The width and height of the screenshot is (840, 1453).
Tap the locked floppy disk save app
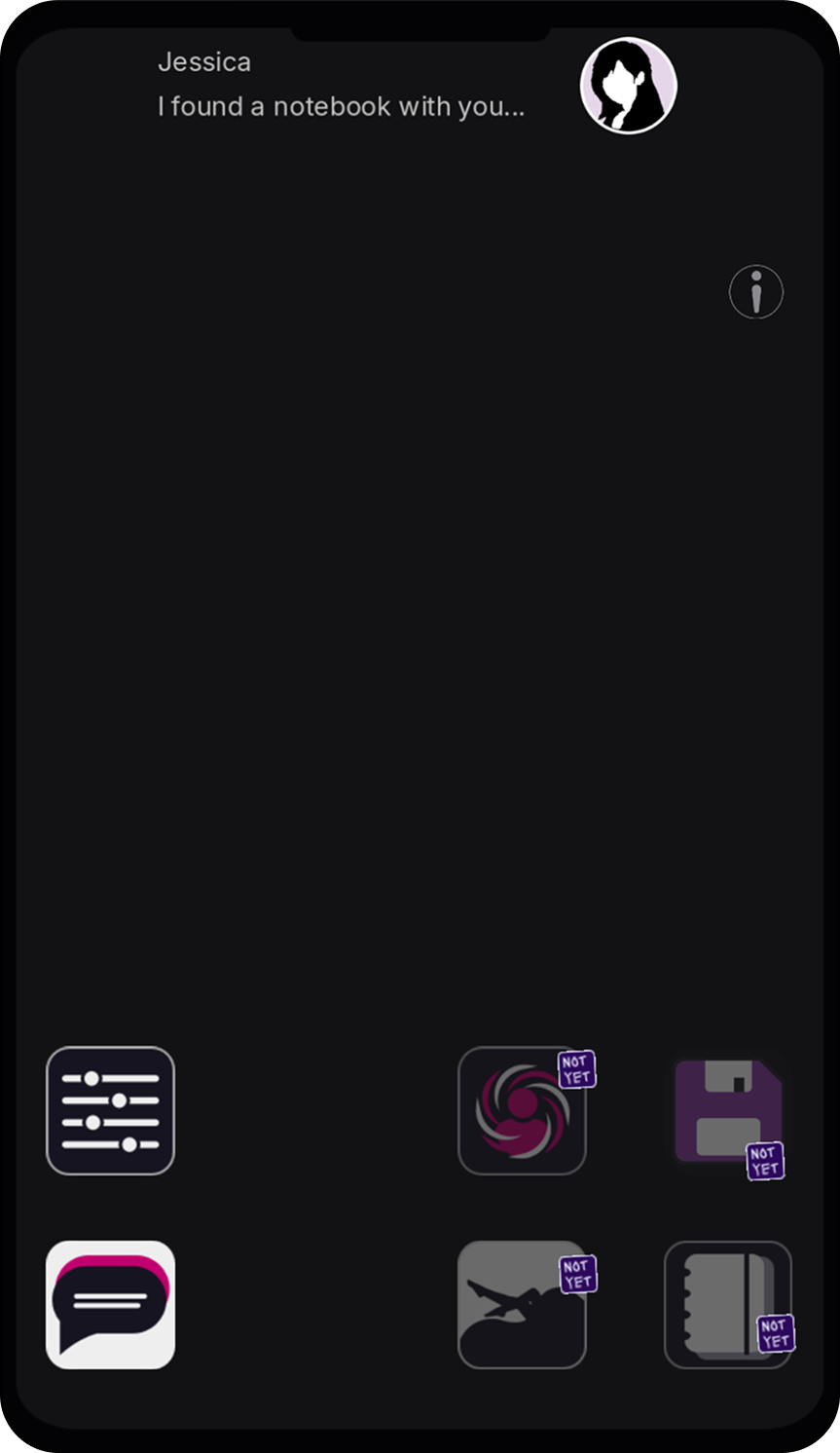click(727, 1110)
